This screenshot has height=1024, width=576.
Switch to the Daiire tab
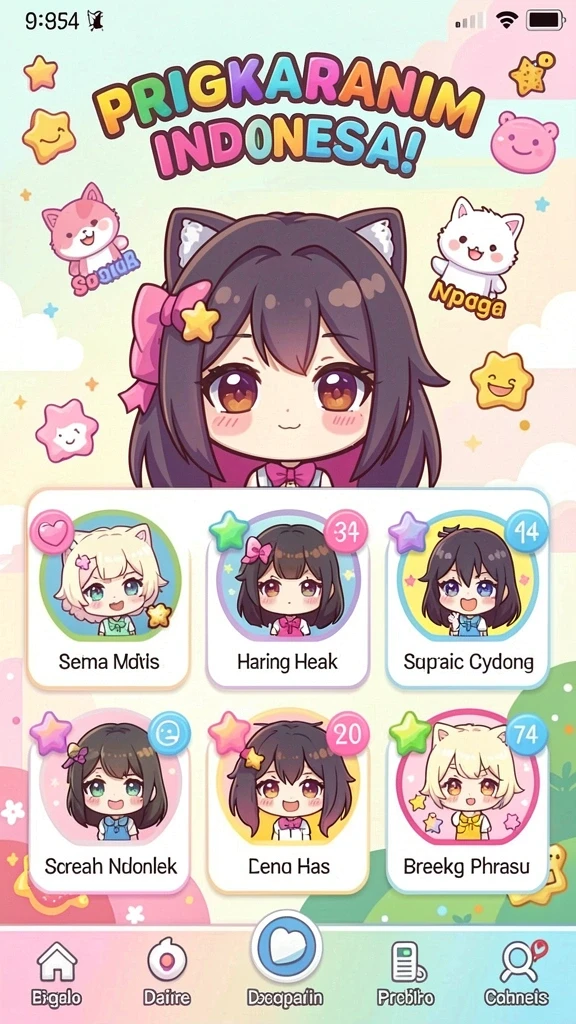pyautogui.click(x=167, y=973)
